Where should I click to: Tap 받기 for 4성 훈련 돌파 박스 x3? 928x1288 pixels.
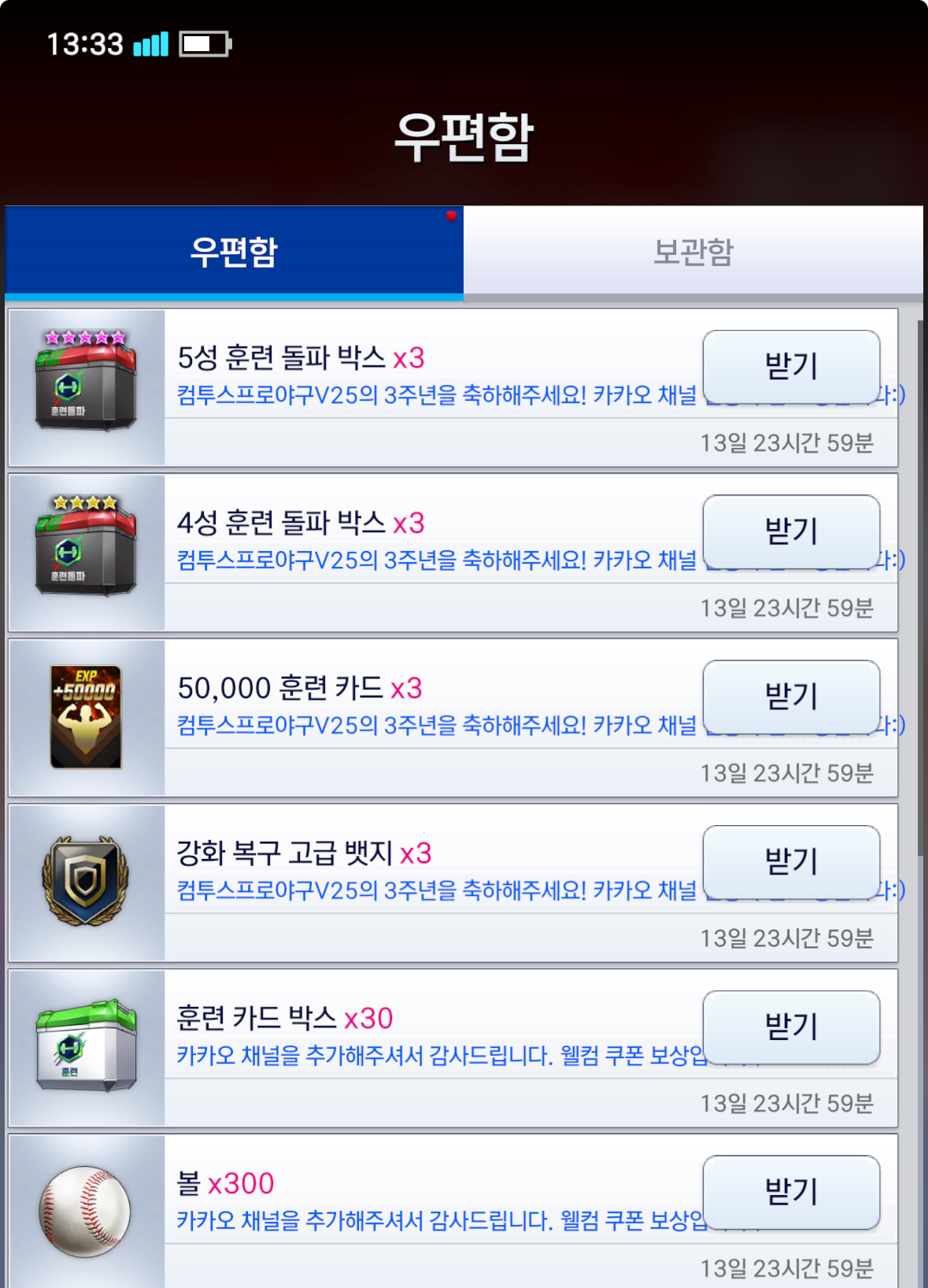791,531
